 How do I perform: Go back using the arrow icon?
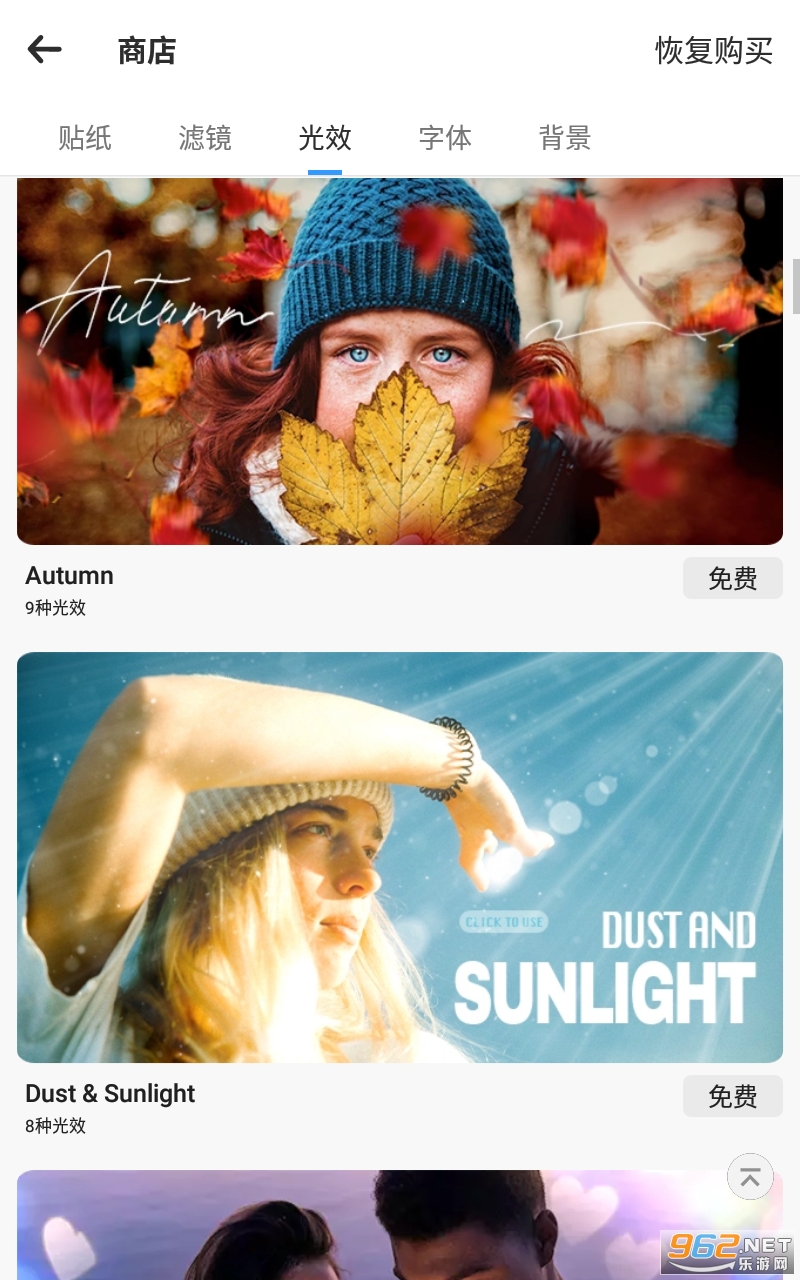pos(45,49)
